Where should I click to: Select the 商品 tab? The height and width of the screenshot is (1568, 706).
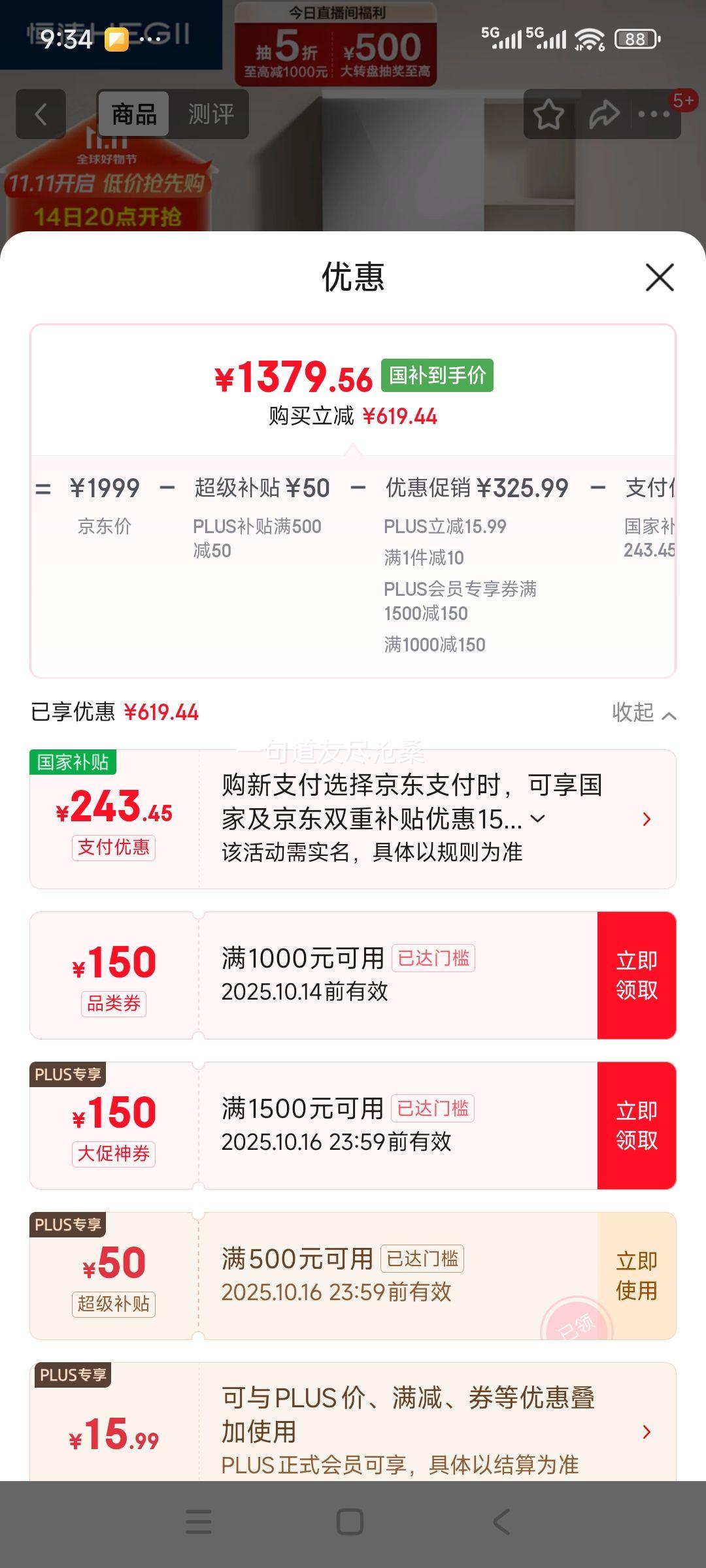tap(134, 114)
